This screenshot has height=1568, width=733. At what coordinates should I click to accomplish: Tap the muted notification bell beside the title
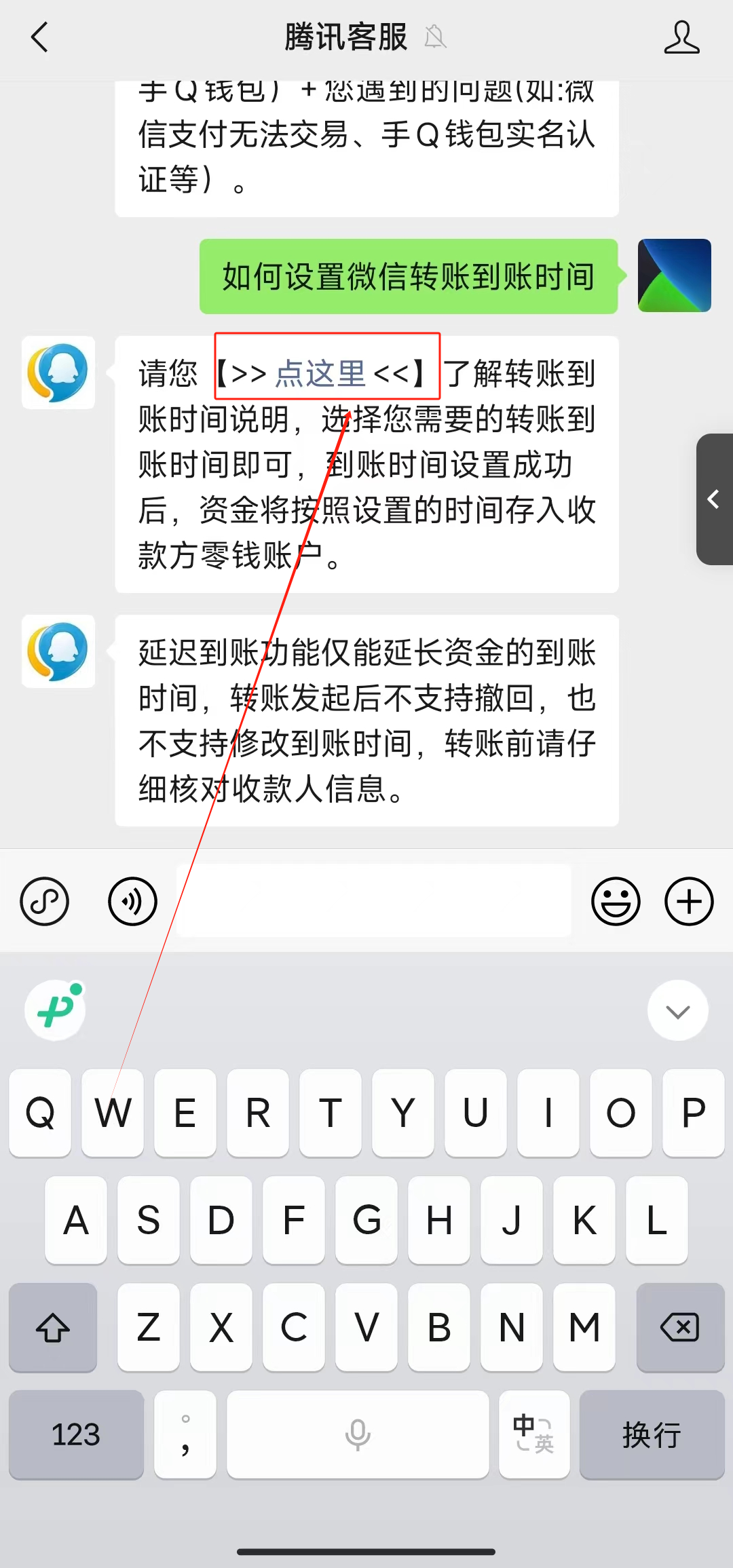coord(436,37)
